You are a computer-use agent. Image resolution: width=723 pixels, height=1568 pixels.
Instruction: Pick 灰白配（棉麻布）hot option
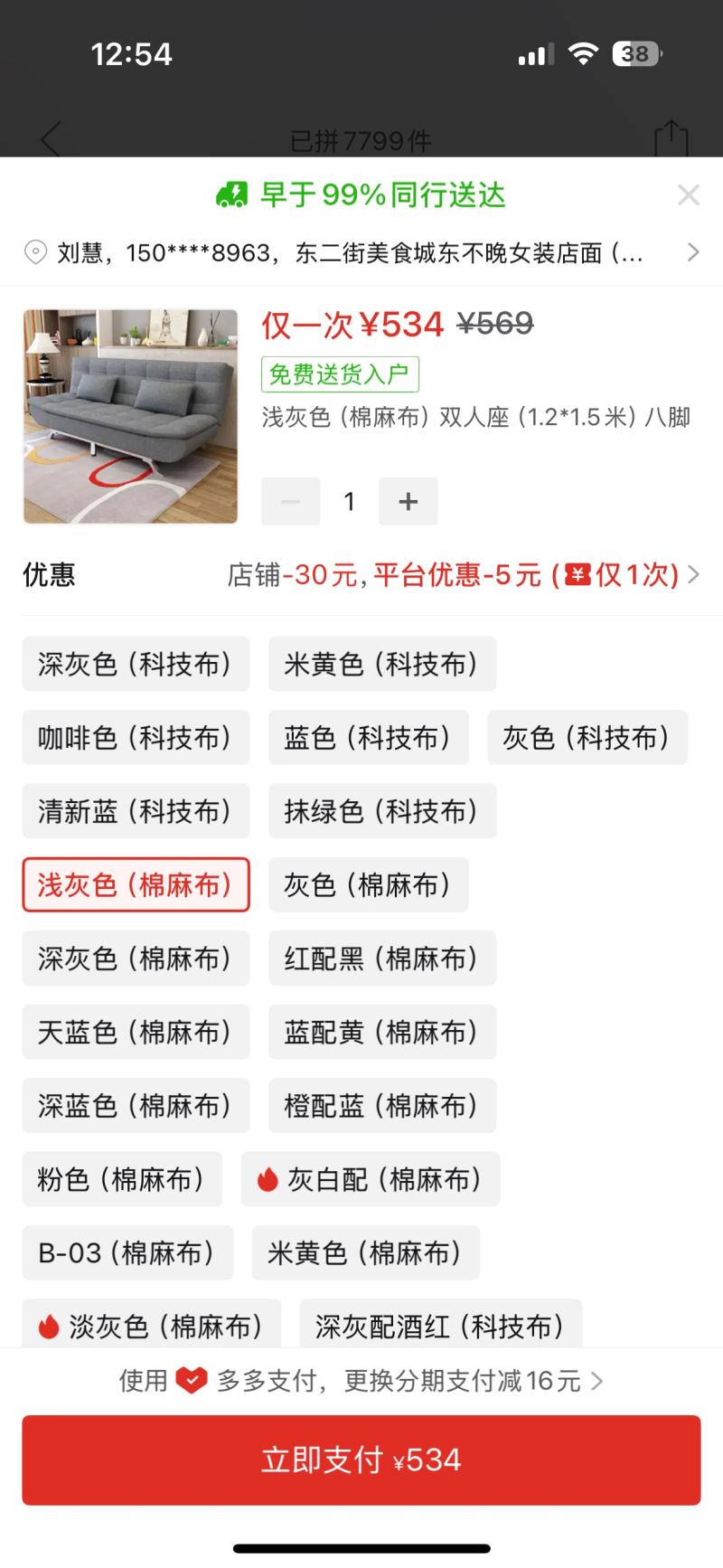point(371,1179)
